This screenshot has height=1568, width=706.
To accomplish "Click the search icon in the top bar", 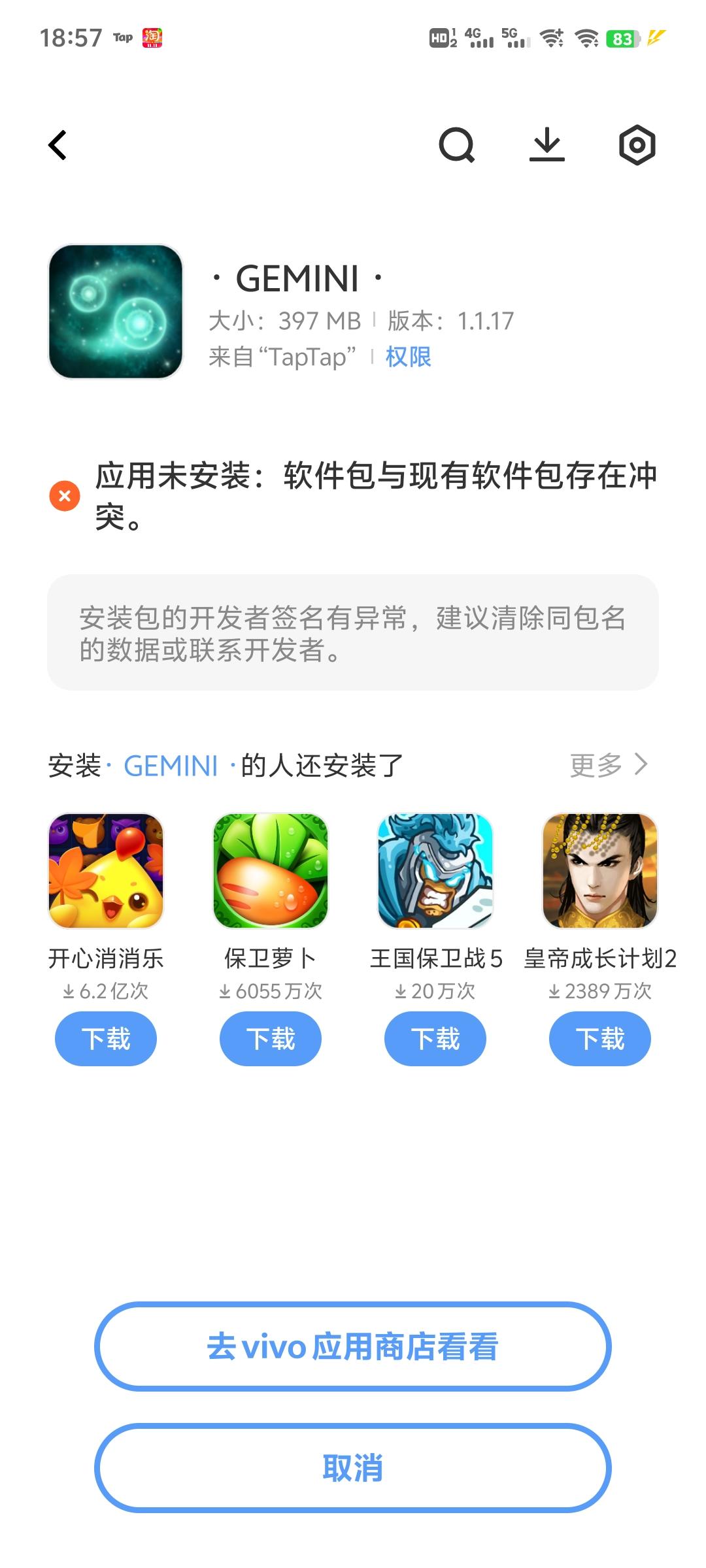I will [x=458, y=145].
